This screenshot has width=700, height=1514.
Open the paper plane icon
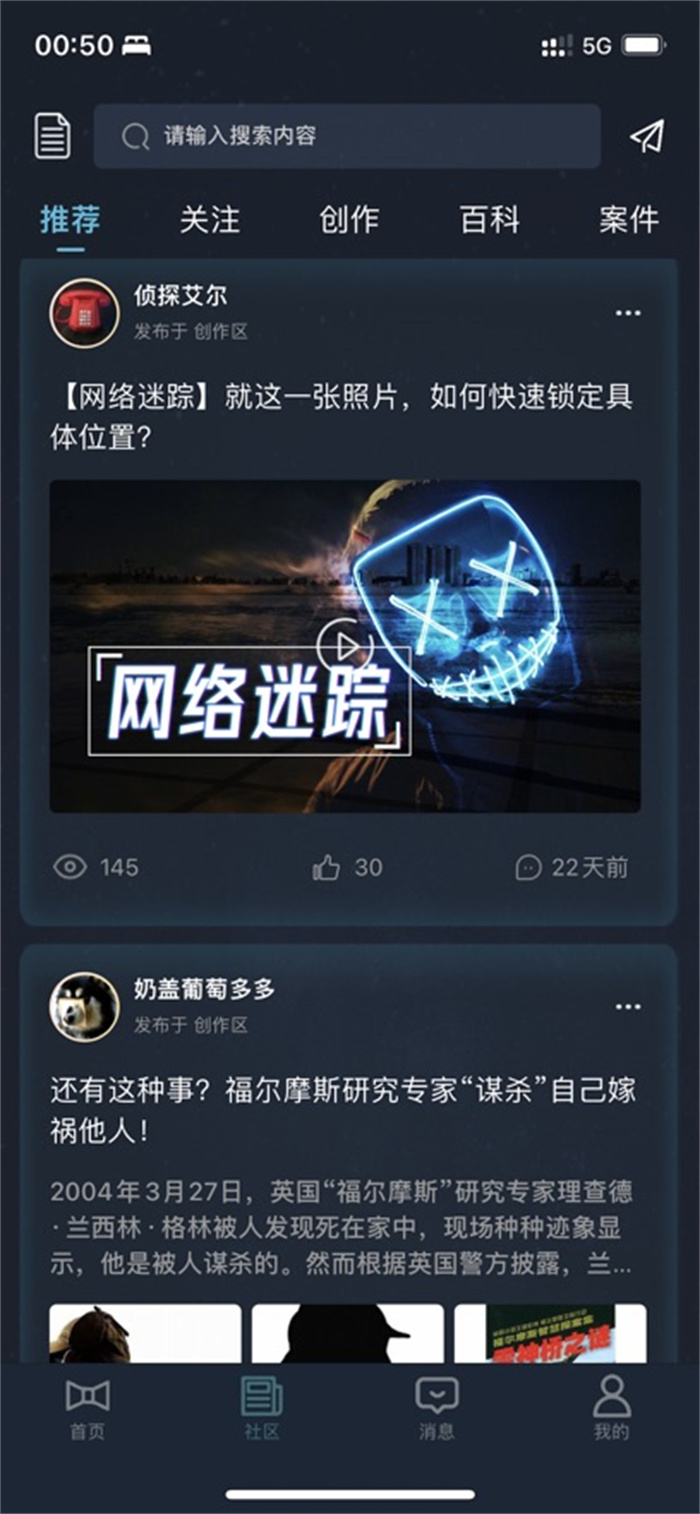pos(647,136)
